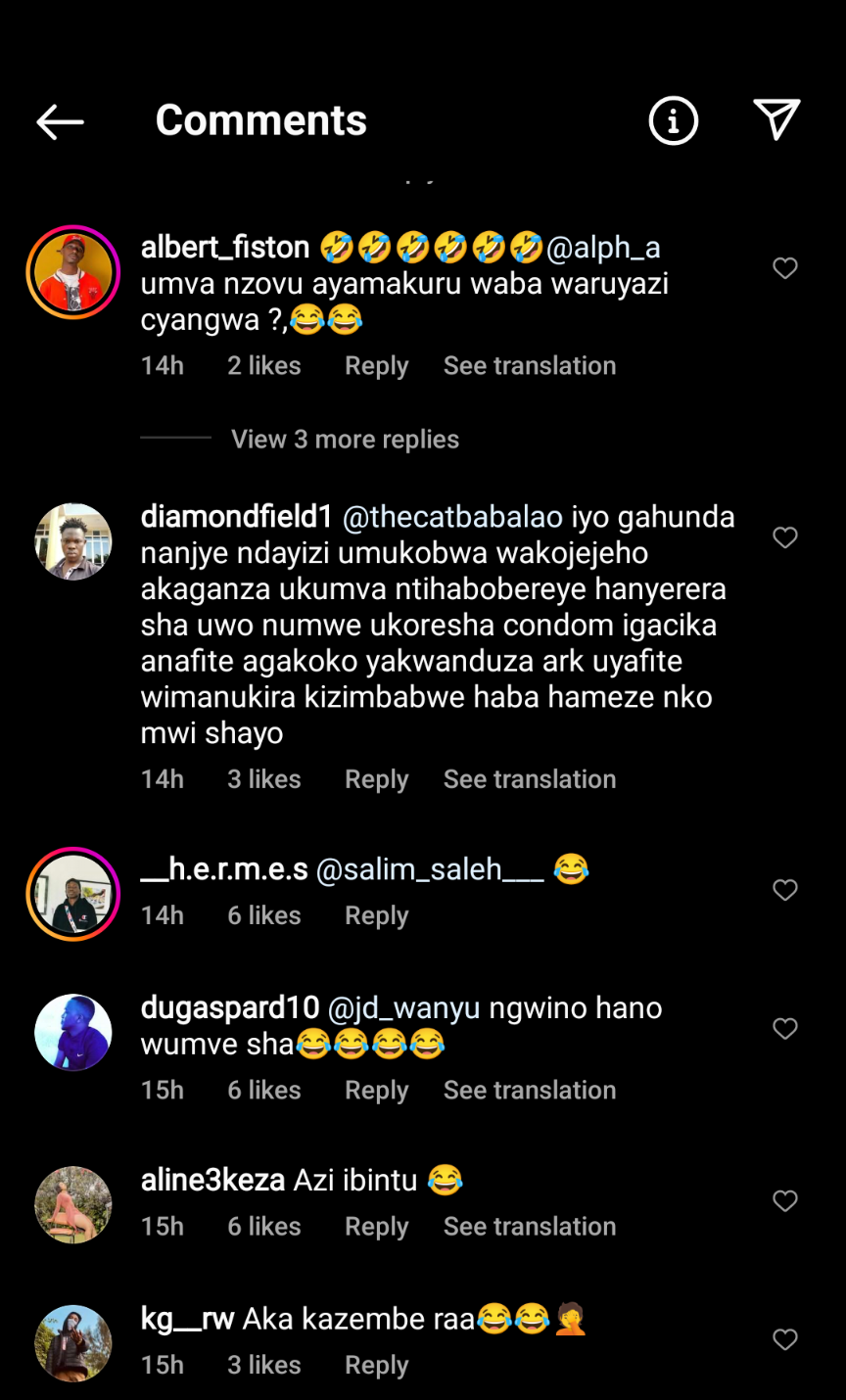Reply to albert_fiston's comment

[376, 366]
